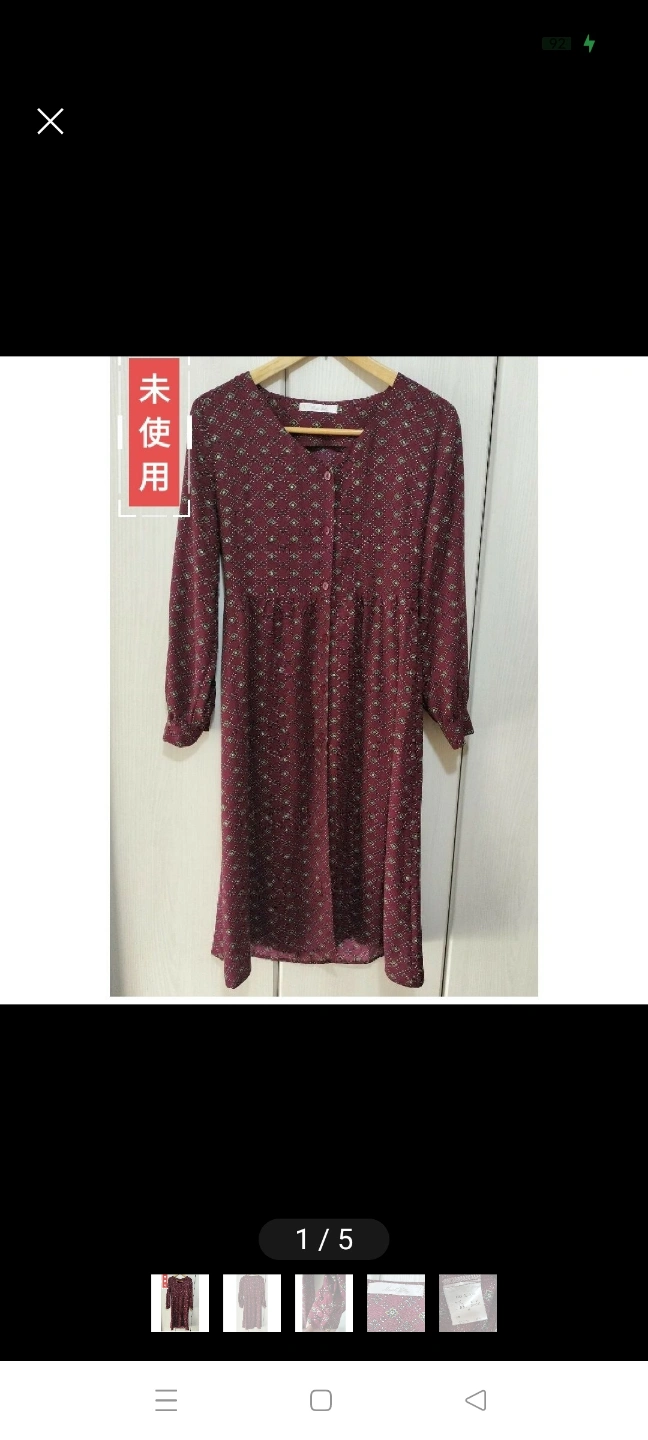Open recent apps from navigation bar
Screen dimensions: 648x1440
tap(166, 1400)
